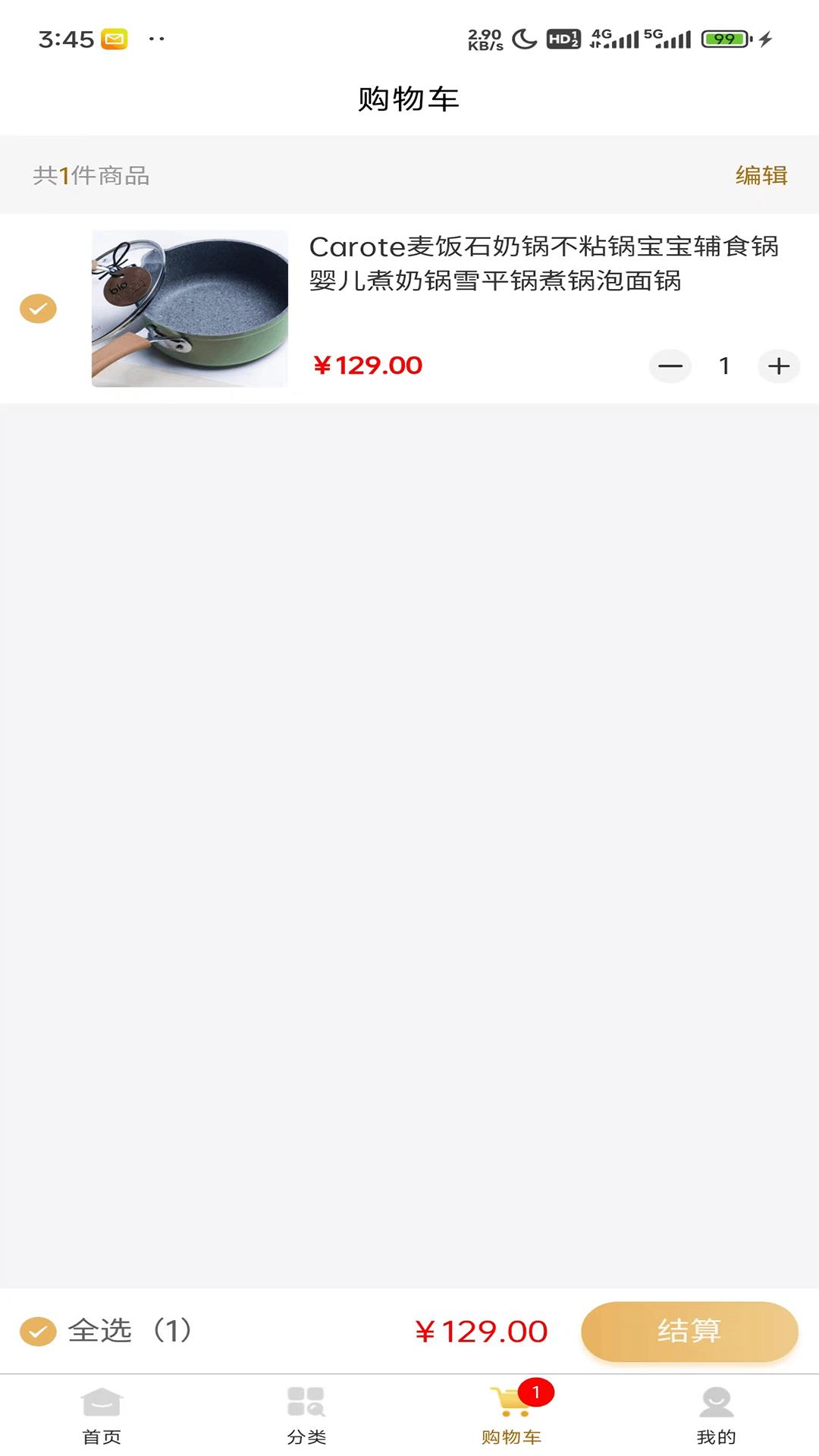Uncheck the Carote pan item checkbox
819x1456 pixels.
coord(38,309)
